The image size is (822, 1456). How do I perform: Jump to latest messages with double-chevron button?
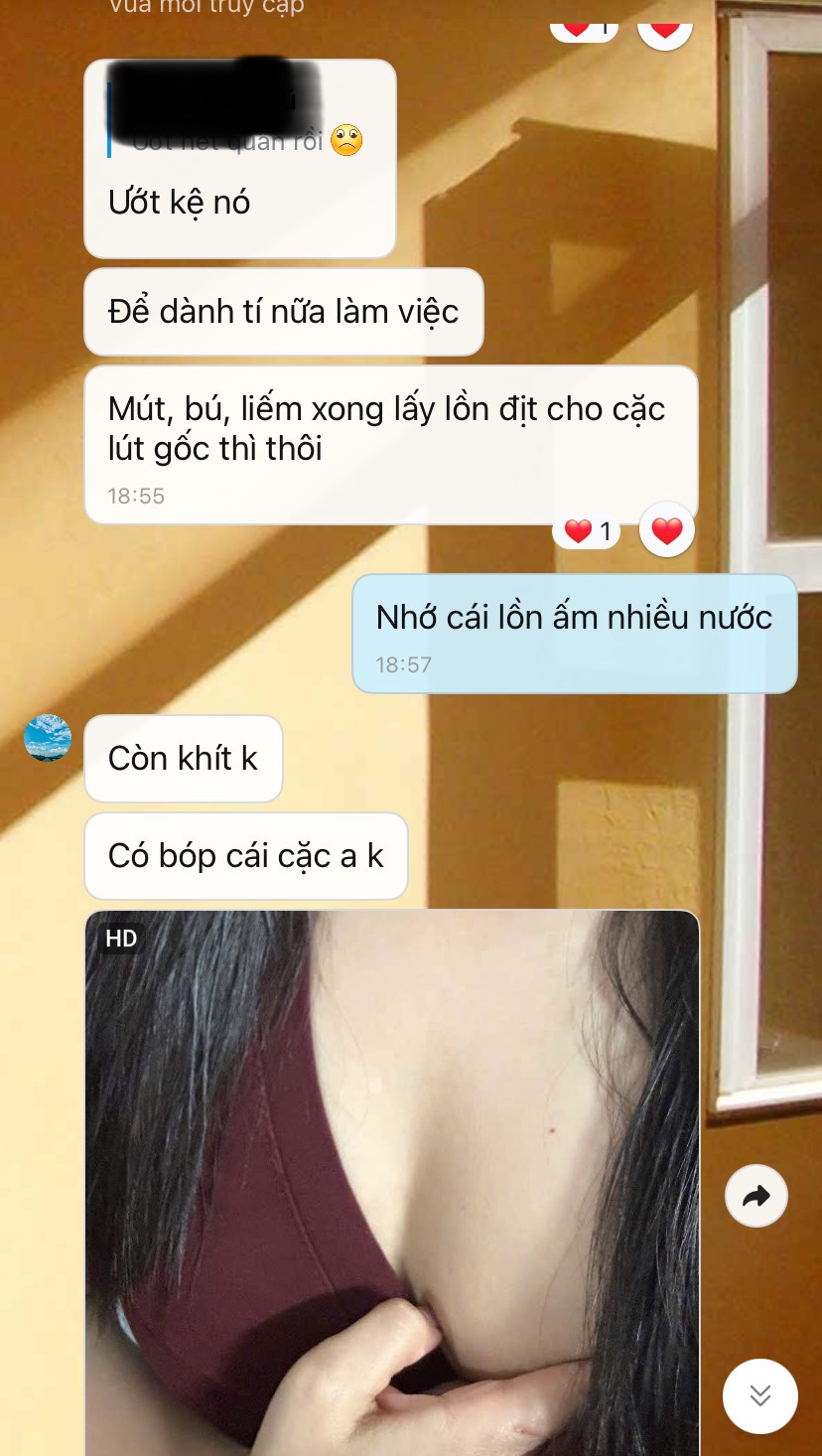pyautogui.click(x=759, y=1395)
